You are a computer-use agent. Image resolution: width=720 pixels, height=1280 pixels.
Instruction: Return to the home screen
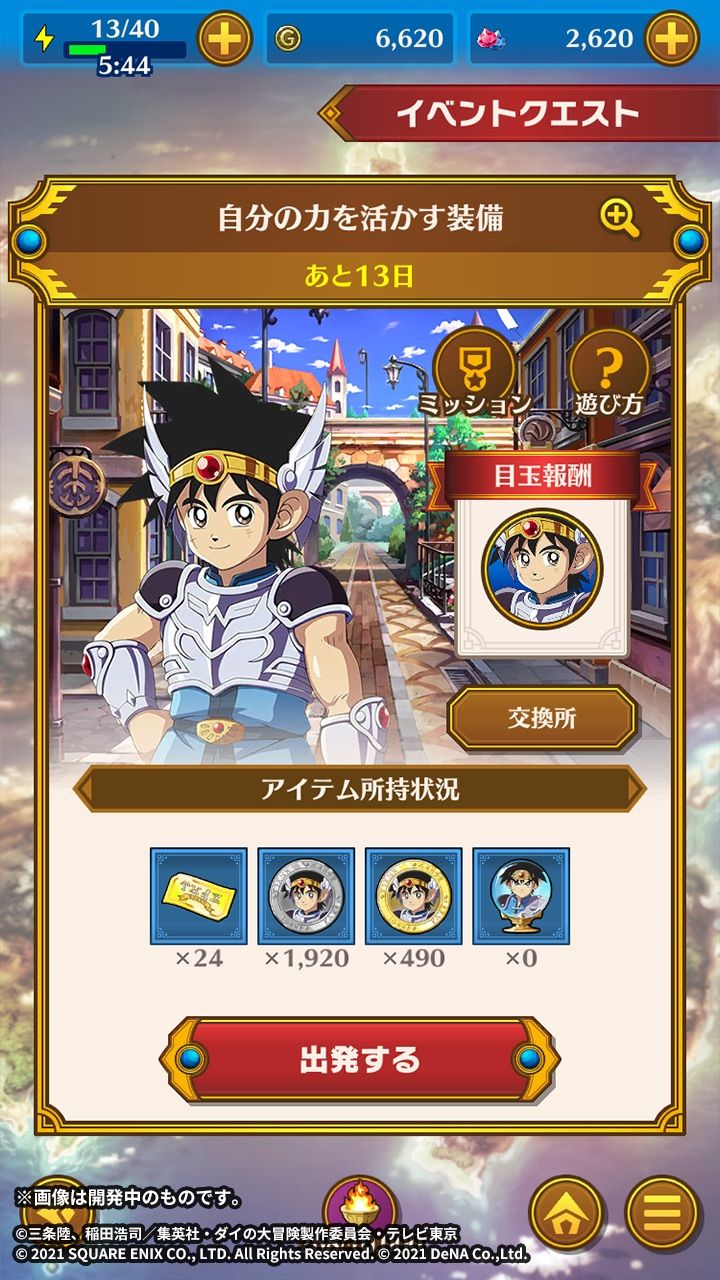[x=567, y=1212]
